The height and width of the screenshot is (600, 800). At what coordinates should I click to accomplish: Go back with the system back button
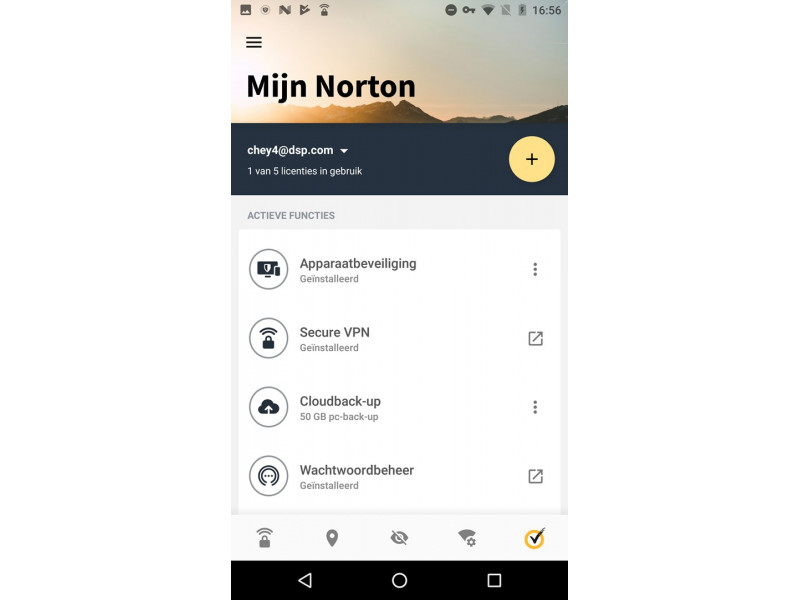pos(305,580)
